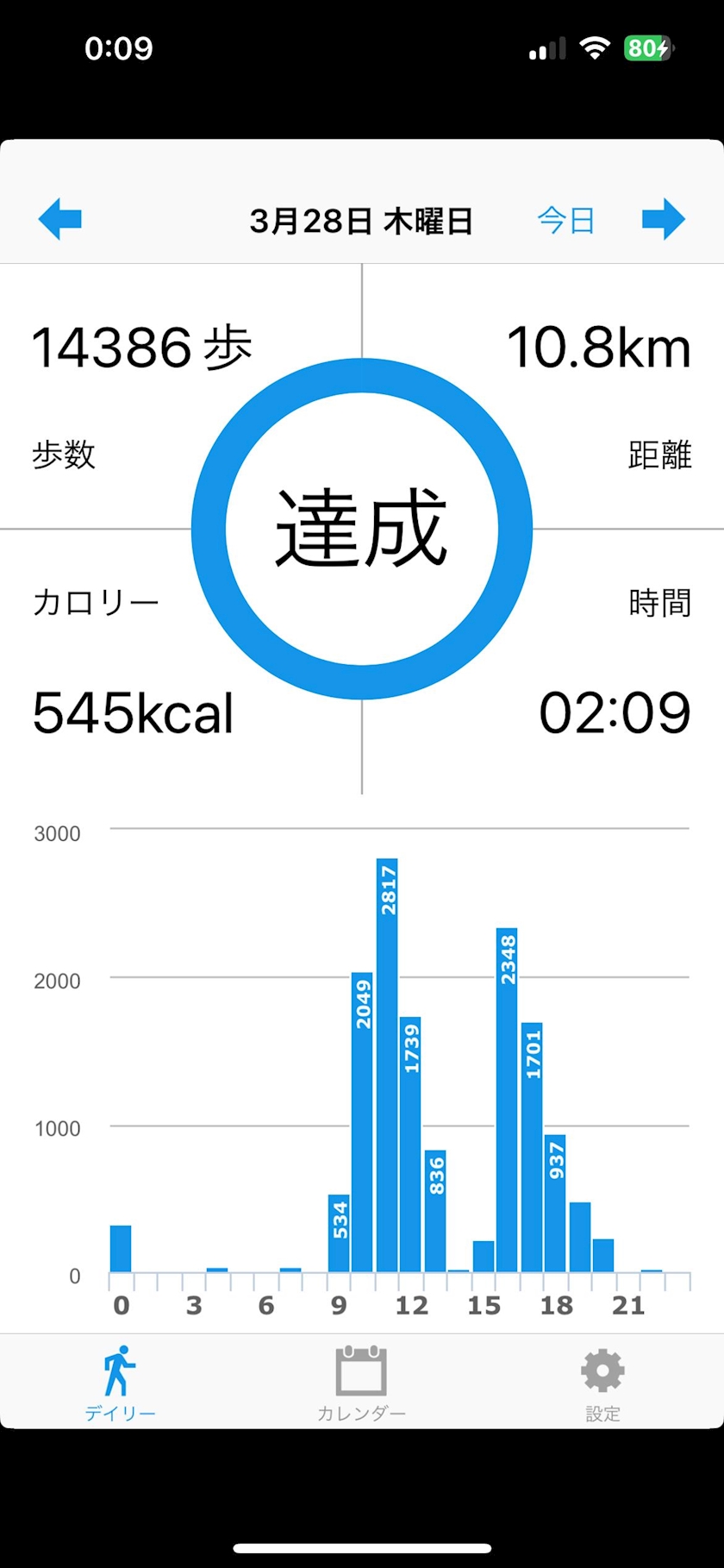Go to the previous day with left arrow
The image size is (724, 1568).
60,219
